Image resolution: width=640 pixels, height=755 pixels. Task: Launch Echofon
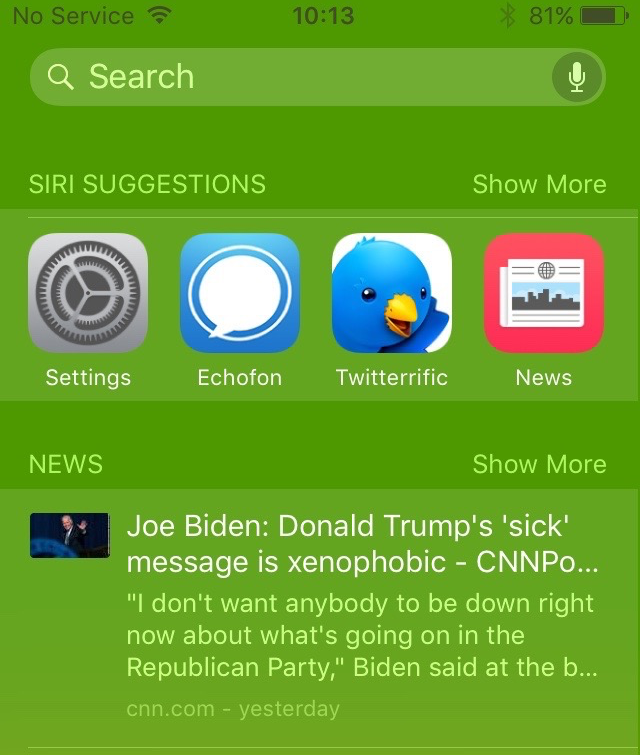240,293
